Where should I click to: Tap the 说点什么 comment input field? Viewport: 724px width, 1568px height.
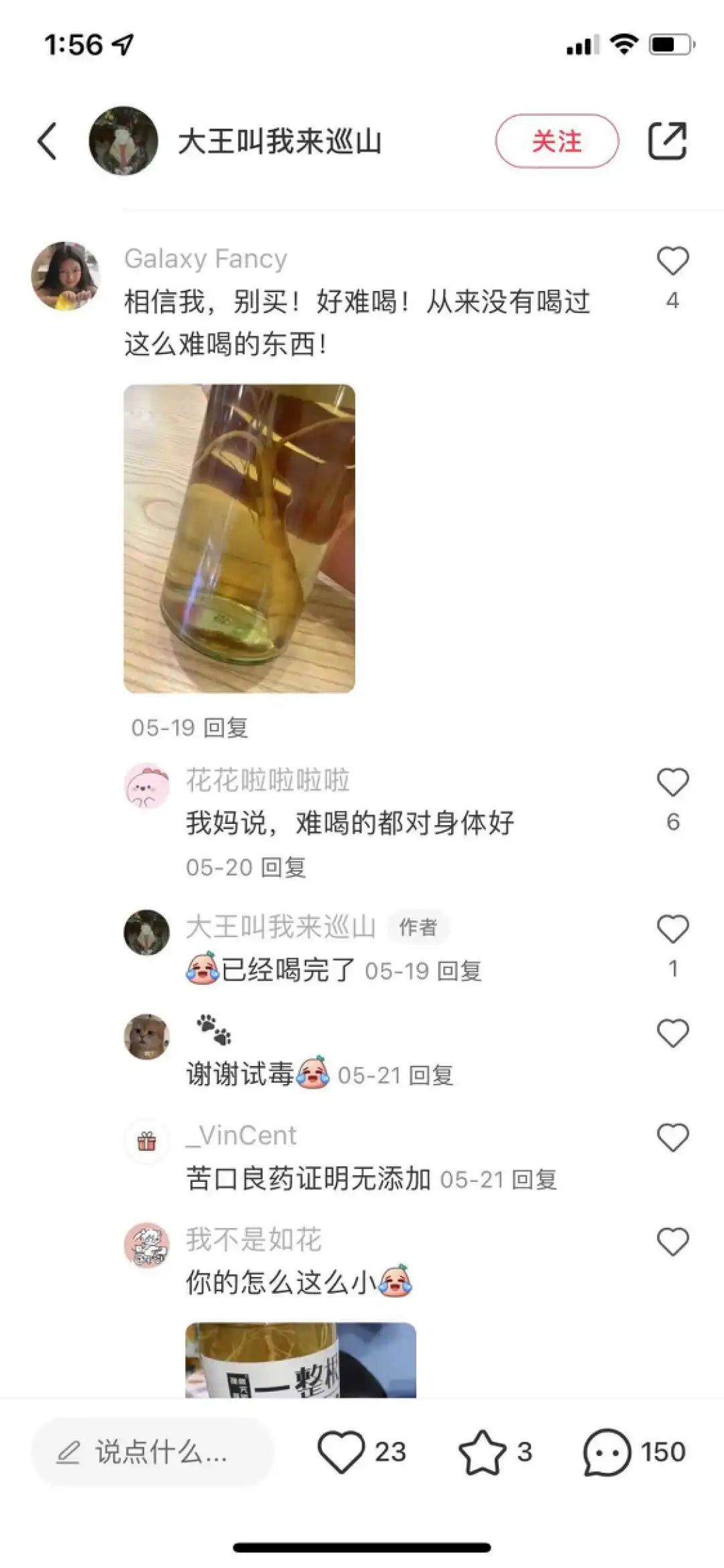tap(153, 1452)
